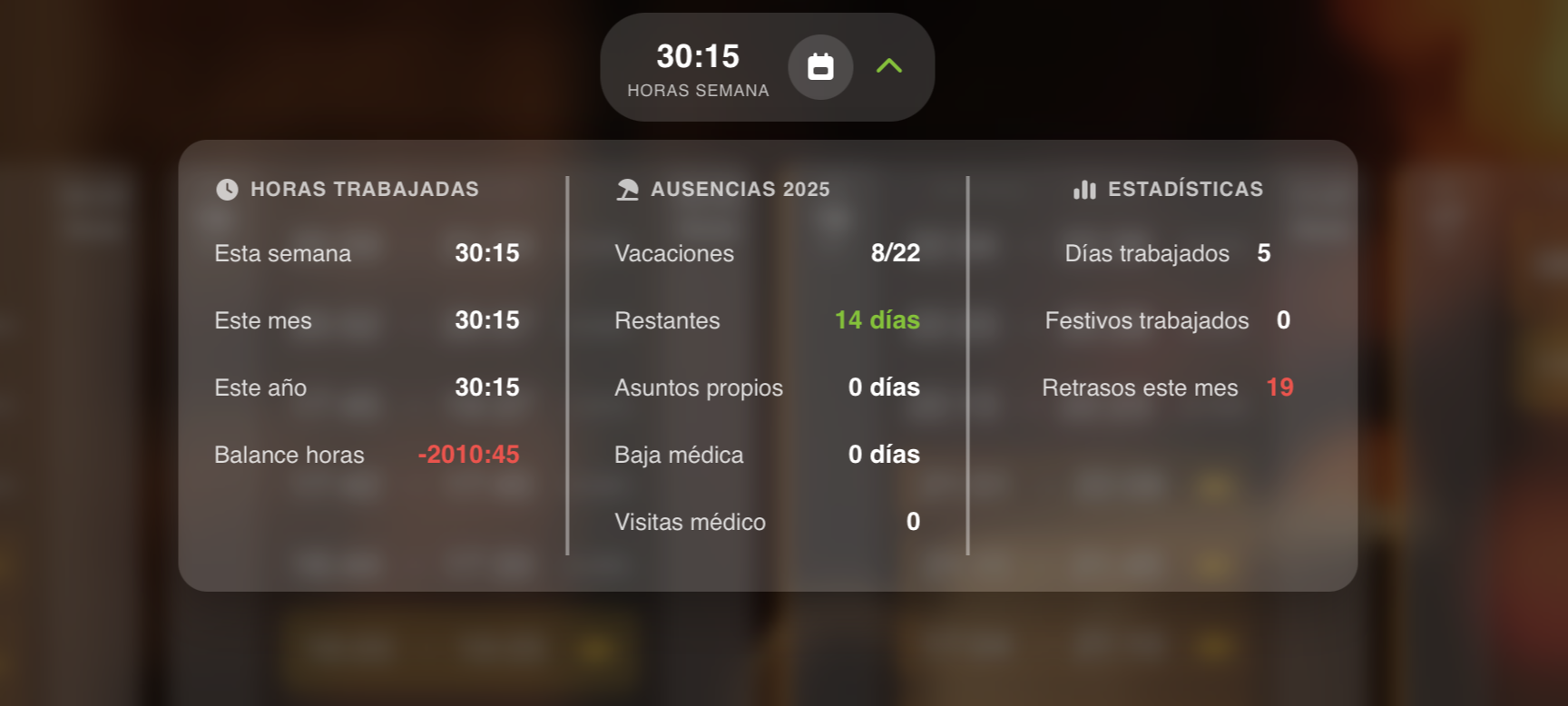Collapse the stats panel with green chevron
The height and width of the screenshot is (706, 1568).
pyautogui.click(x=889, y=66)
